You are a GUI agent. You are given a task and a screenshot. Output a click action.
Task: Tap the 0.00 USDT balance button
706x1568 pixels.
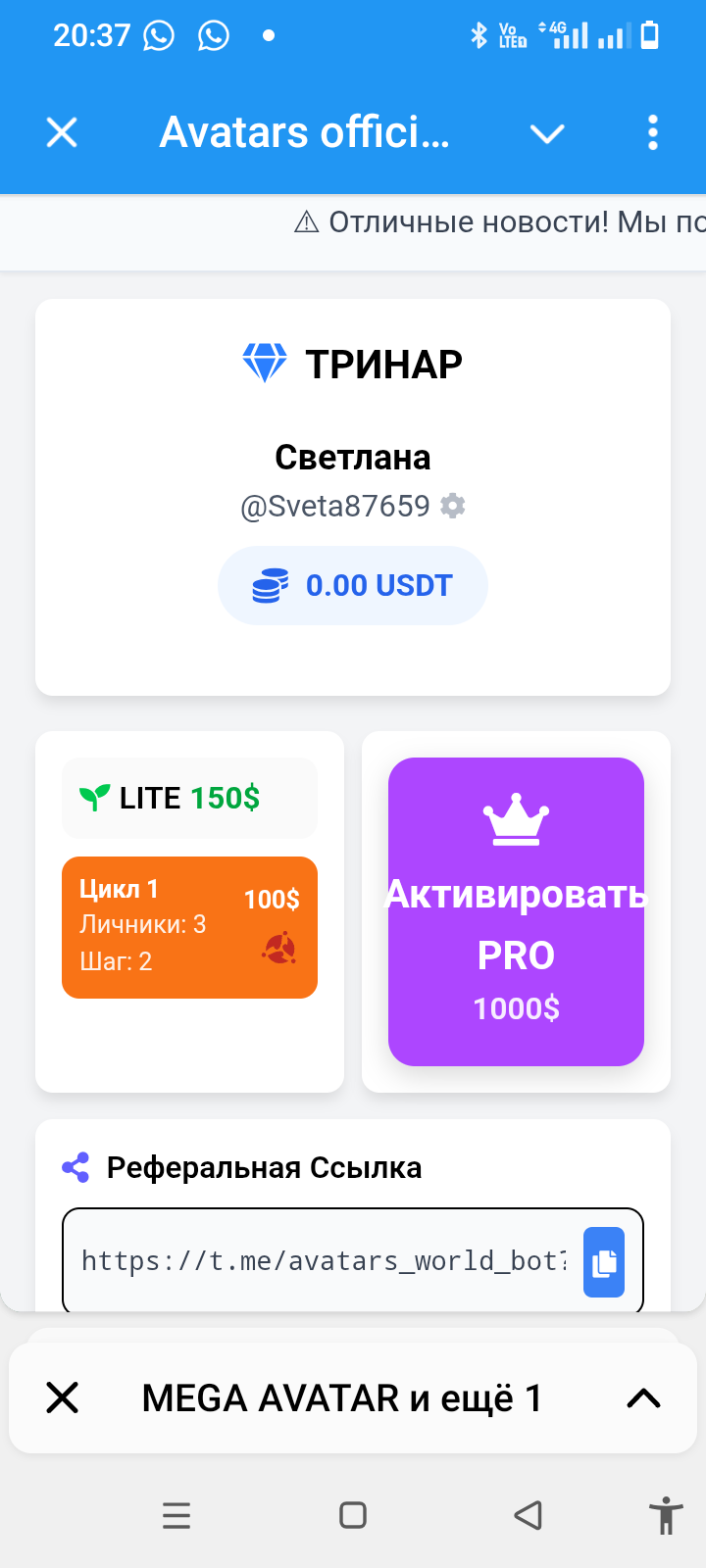[353, 585]
